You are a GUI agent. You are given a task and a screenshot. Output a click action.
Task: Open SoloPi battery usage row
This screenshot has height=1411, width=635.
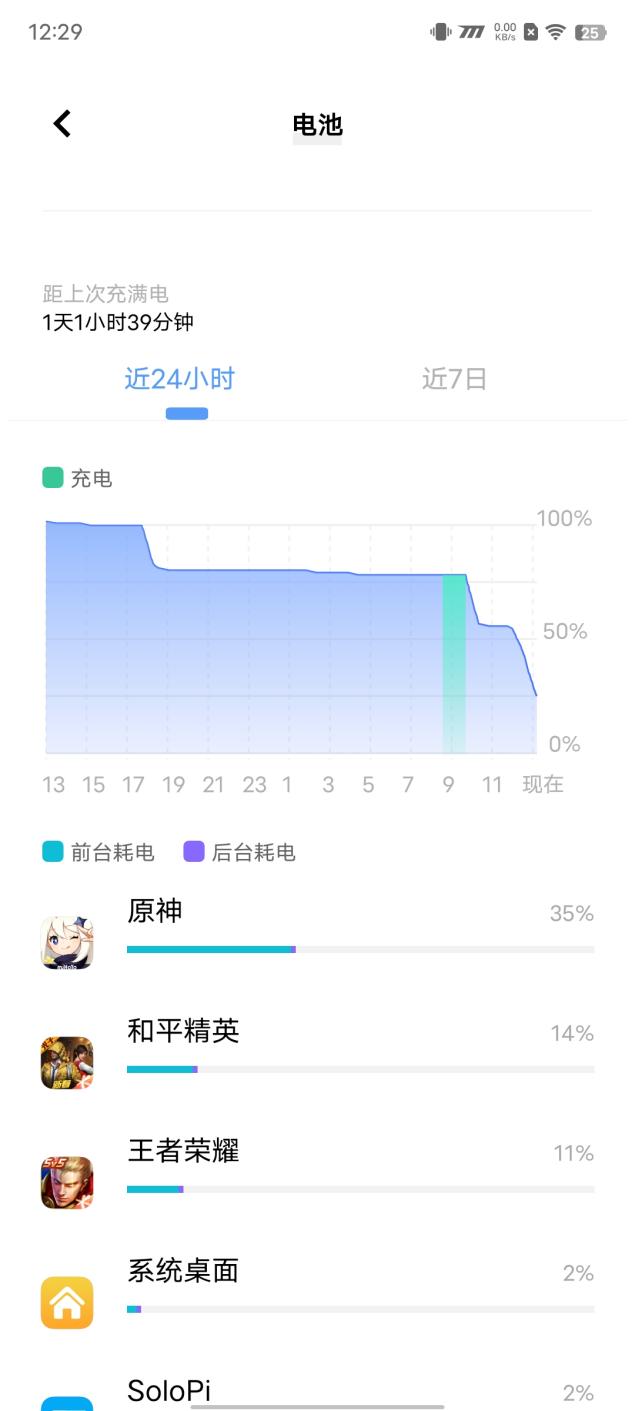[x=317, y=1392]
